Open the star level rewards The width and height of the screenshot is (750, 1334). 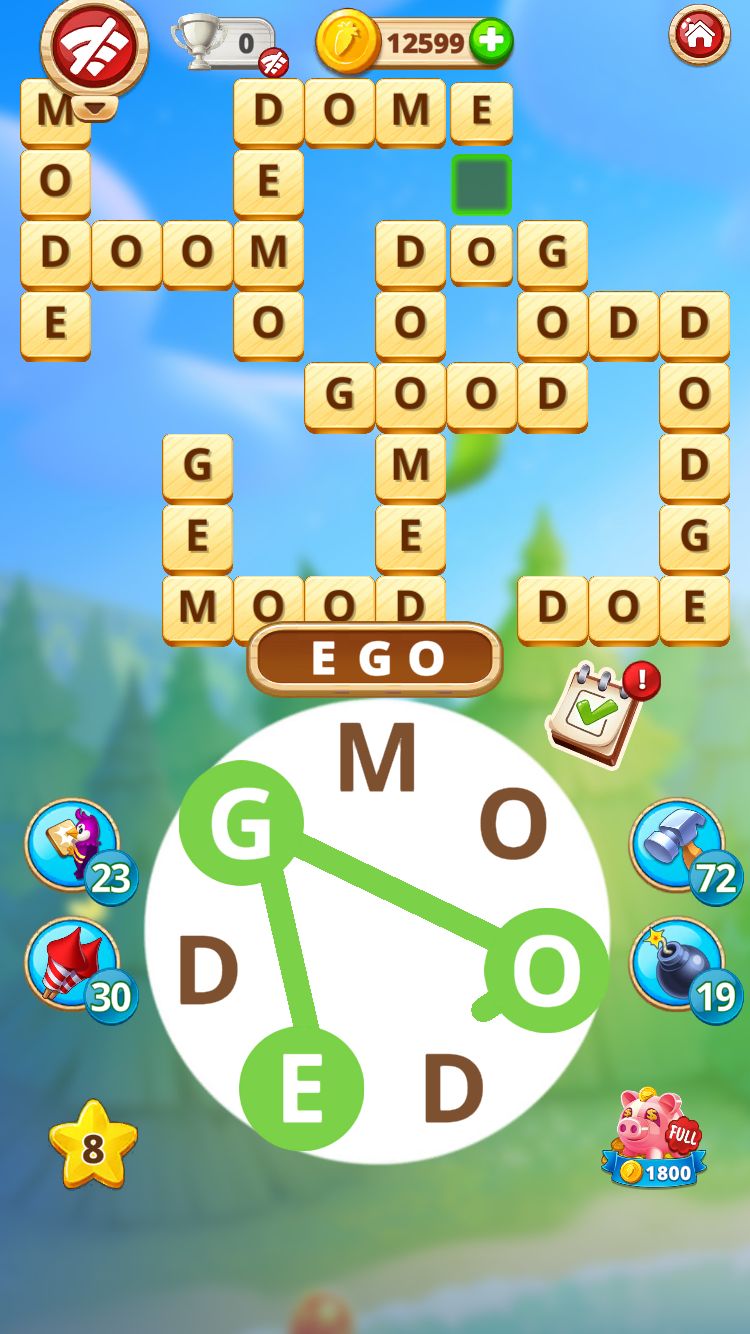92,1147
